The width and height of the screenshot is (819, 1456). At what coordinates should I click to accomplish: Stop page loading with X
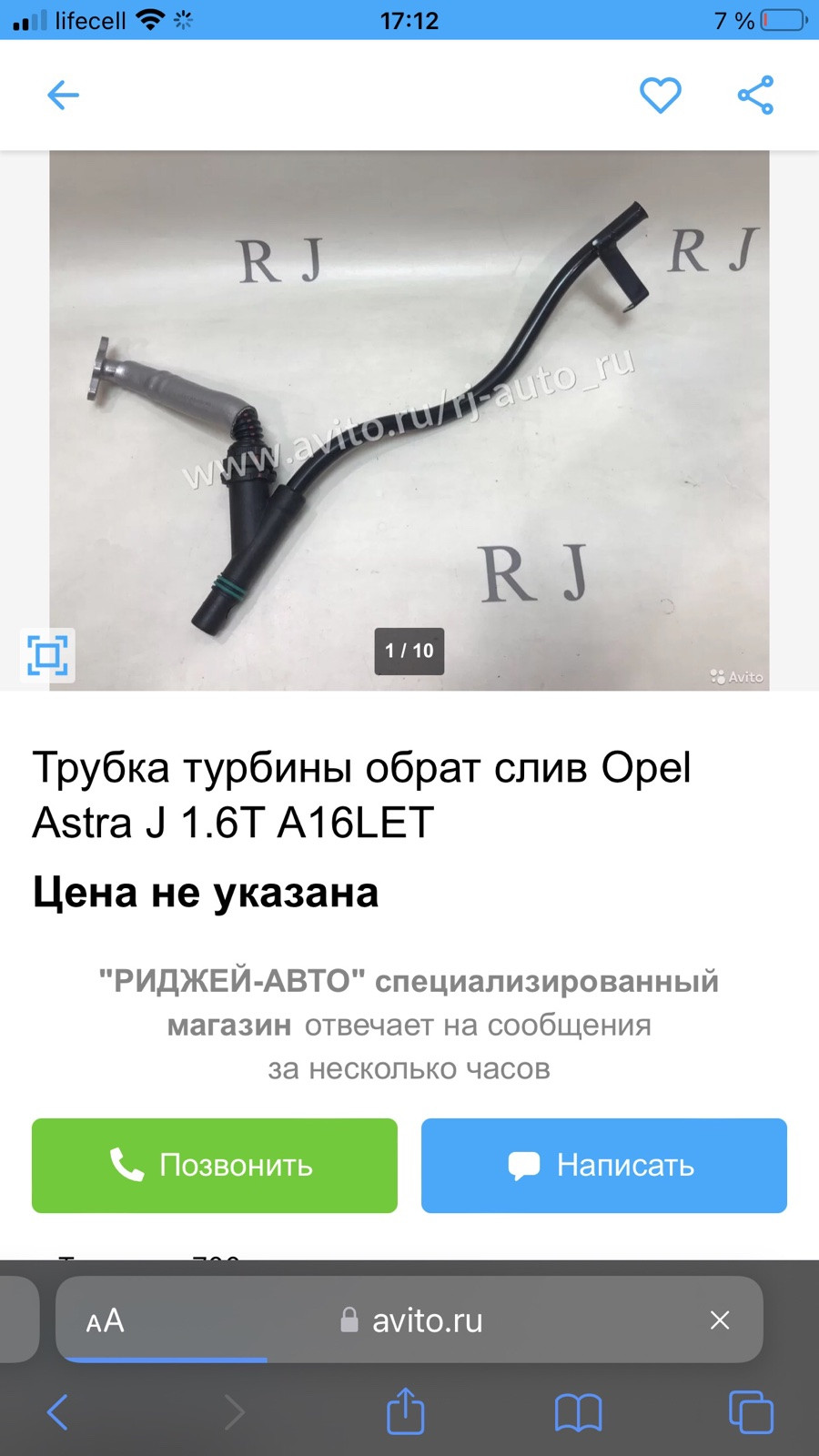click(720, 1320)
